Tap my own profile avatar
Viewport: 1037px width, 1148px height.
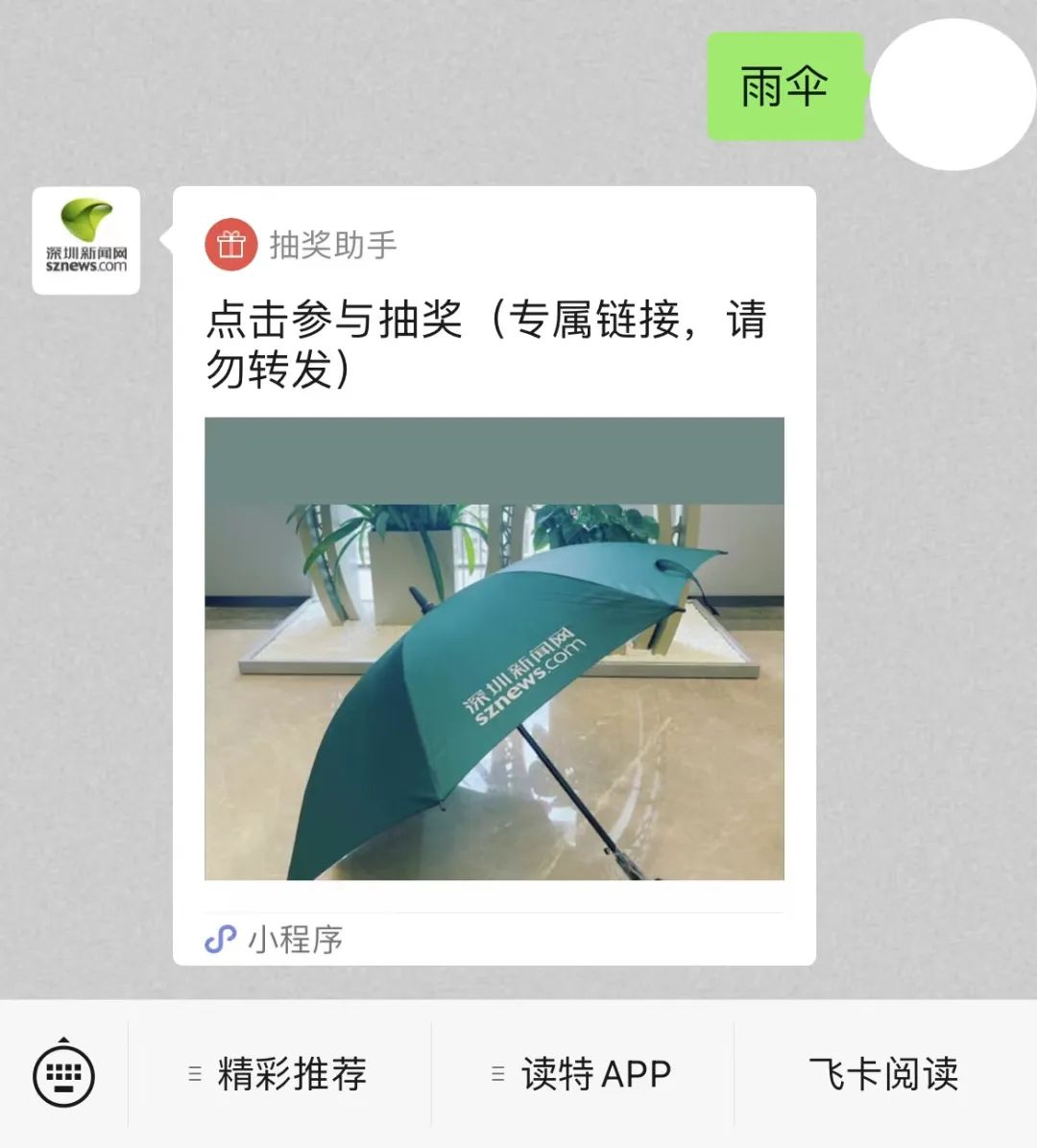click(952, 94)
